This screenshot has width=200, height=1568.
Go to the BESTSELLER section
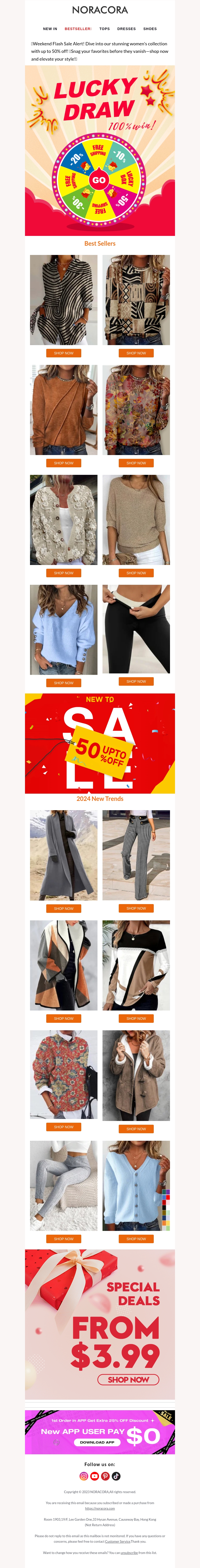[x=78, y=29]
